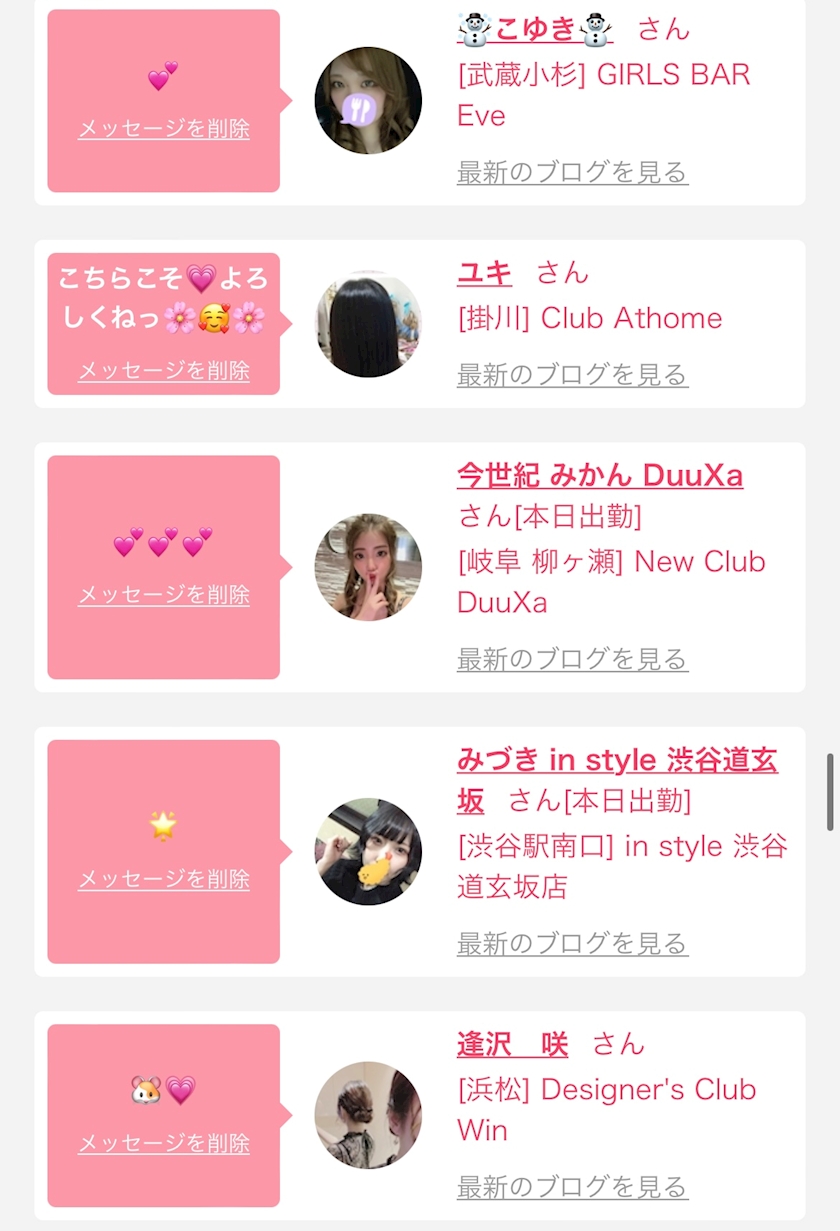The width and height of the screenshot is (840, 1231).
Task: Open 今世紀 みかん DuuXa profile link
Action: click(x=600, y=475)
